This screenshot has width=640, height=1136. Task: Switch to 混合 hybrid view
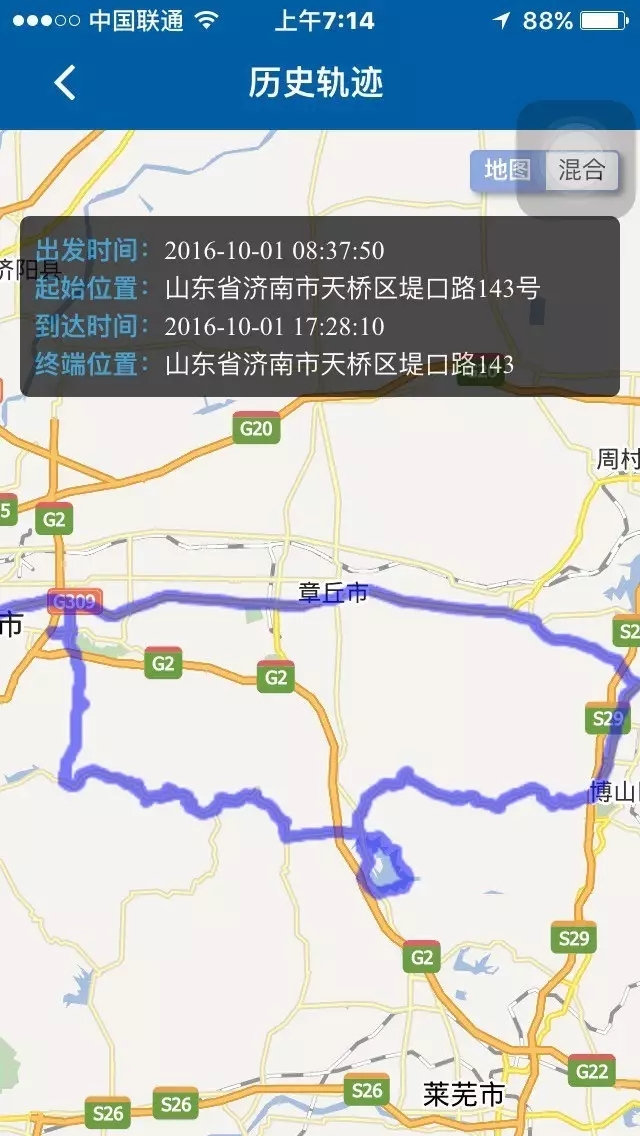581,170
